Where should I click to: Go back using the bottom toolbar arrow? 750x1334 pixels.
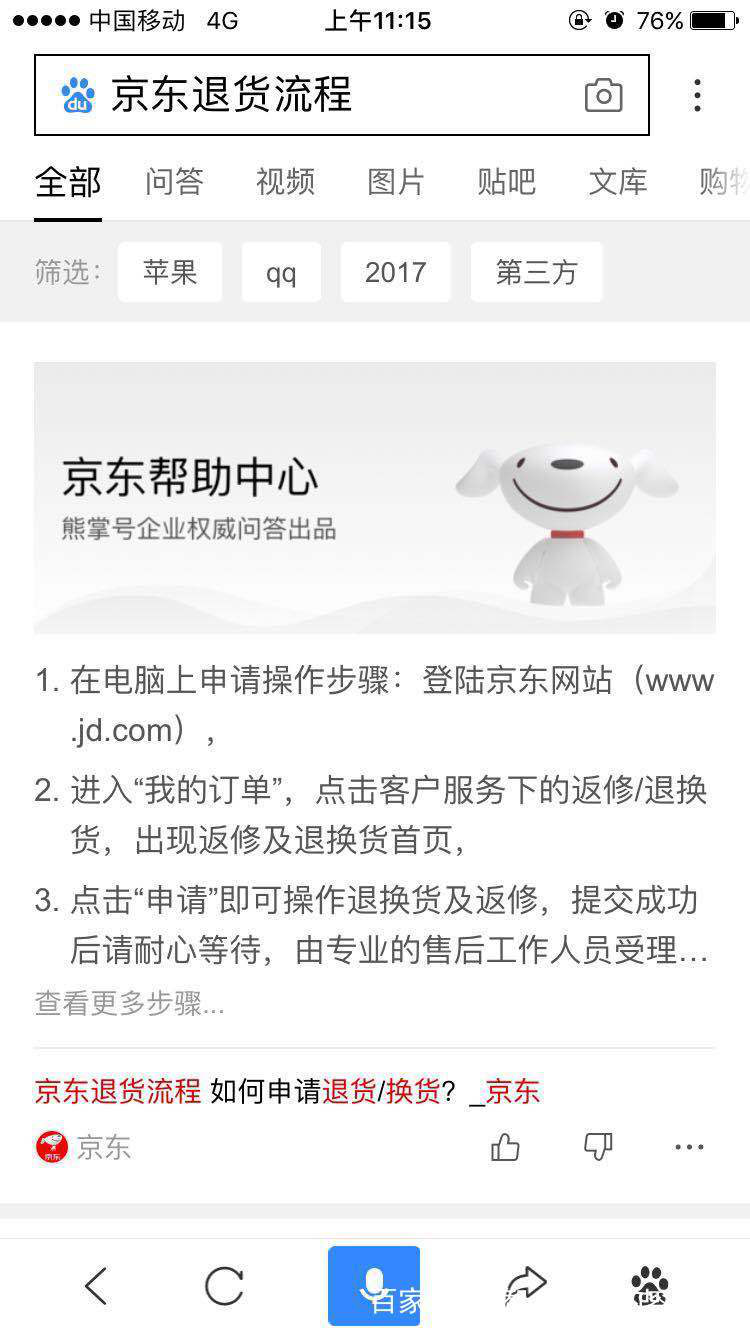[x=96, y=1286]
